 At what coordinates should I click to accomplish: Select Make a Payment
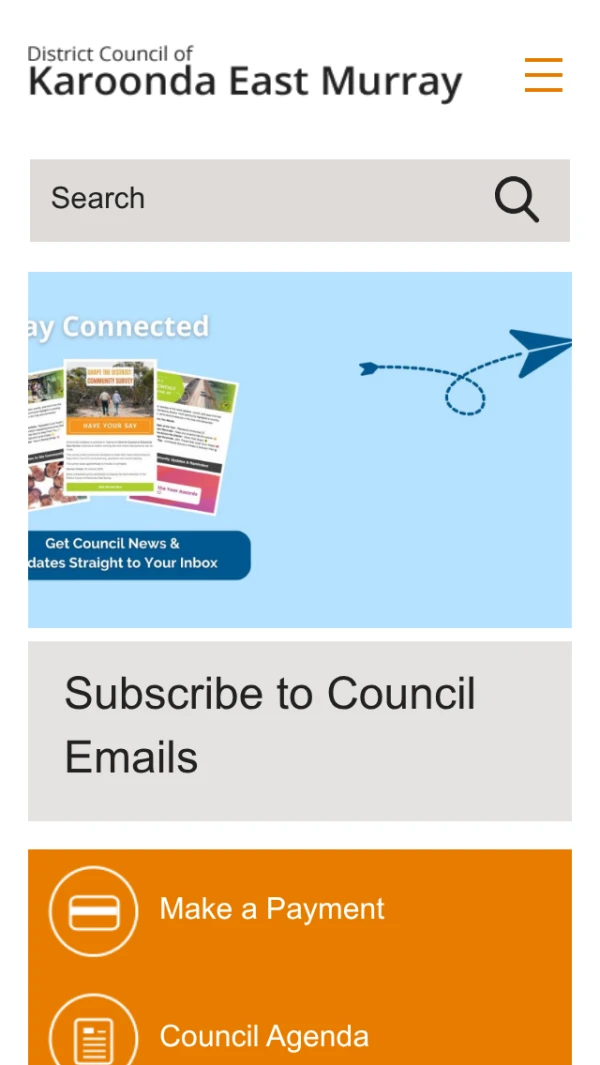271,909
